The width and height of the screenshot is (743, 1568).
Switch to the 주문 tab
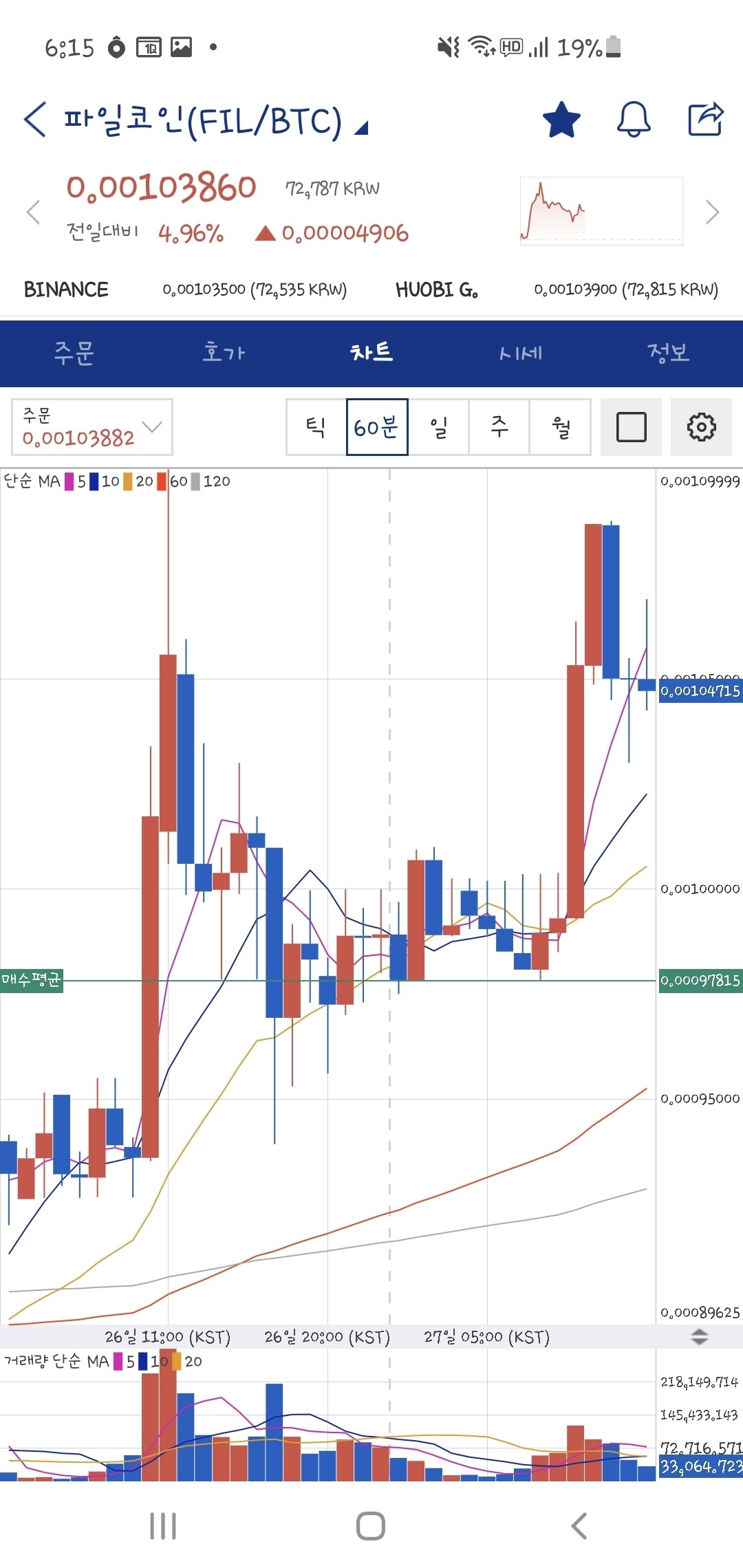[x=74, y=353]
